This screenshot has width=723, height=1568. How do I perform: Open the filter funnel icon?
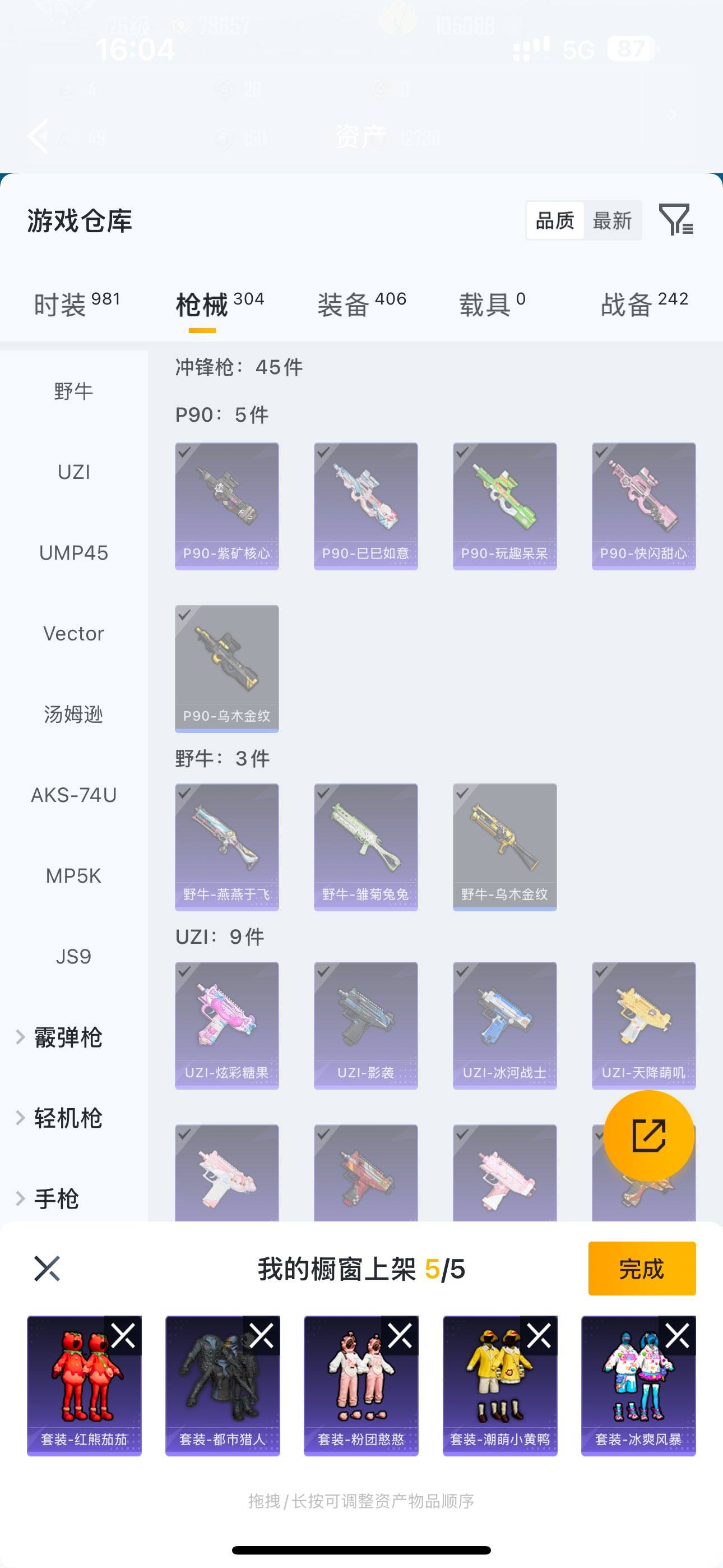675,220
